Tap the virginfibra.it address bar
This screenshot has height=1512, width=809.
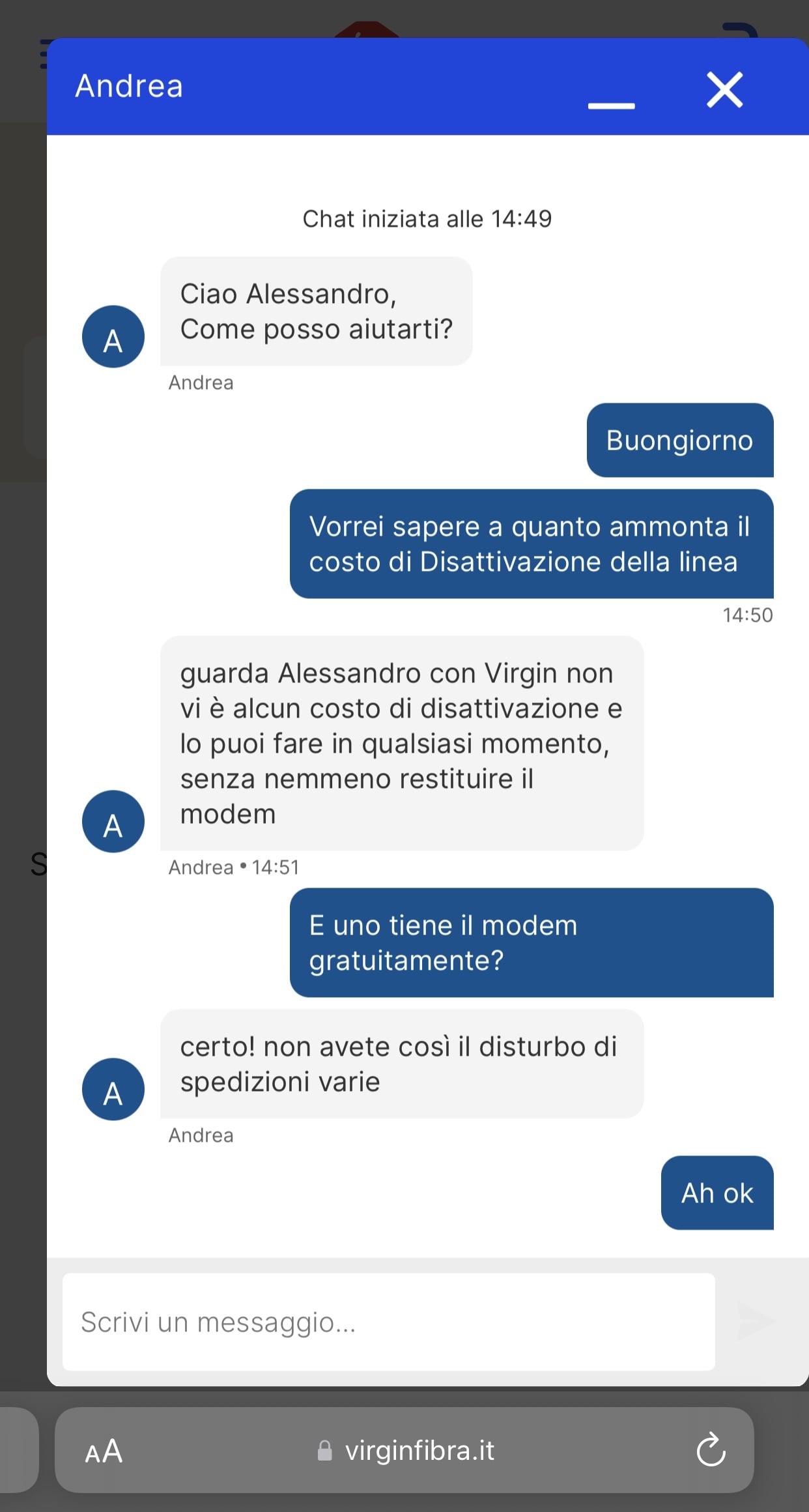click(x=406, y=1451)
